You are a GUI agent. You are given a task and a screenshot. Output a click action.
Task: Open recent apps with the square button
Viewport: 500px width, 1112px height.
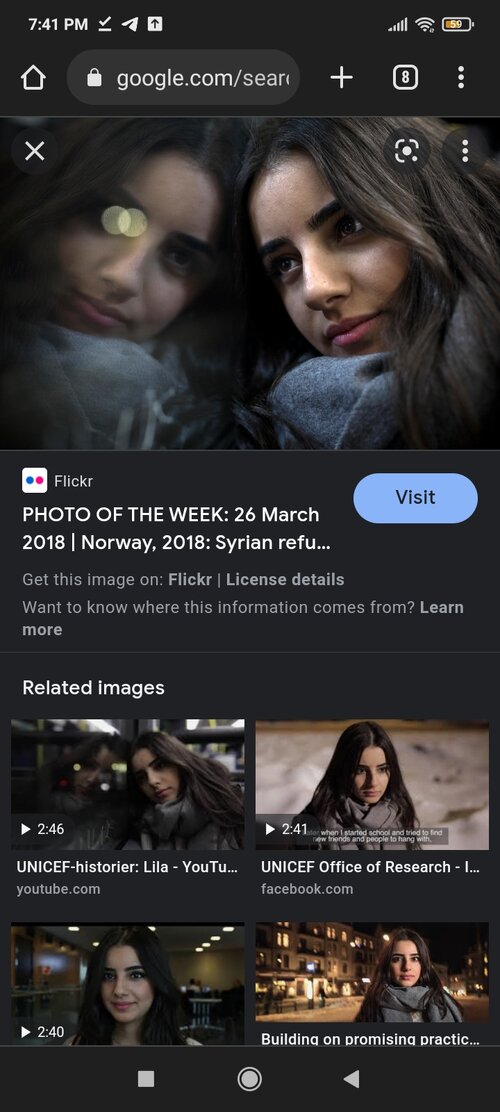pos(146,1079)
